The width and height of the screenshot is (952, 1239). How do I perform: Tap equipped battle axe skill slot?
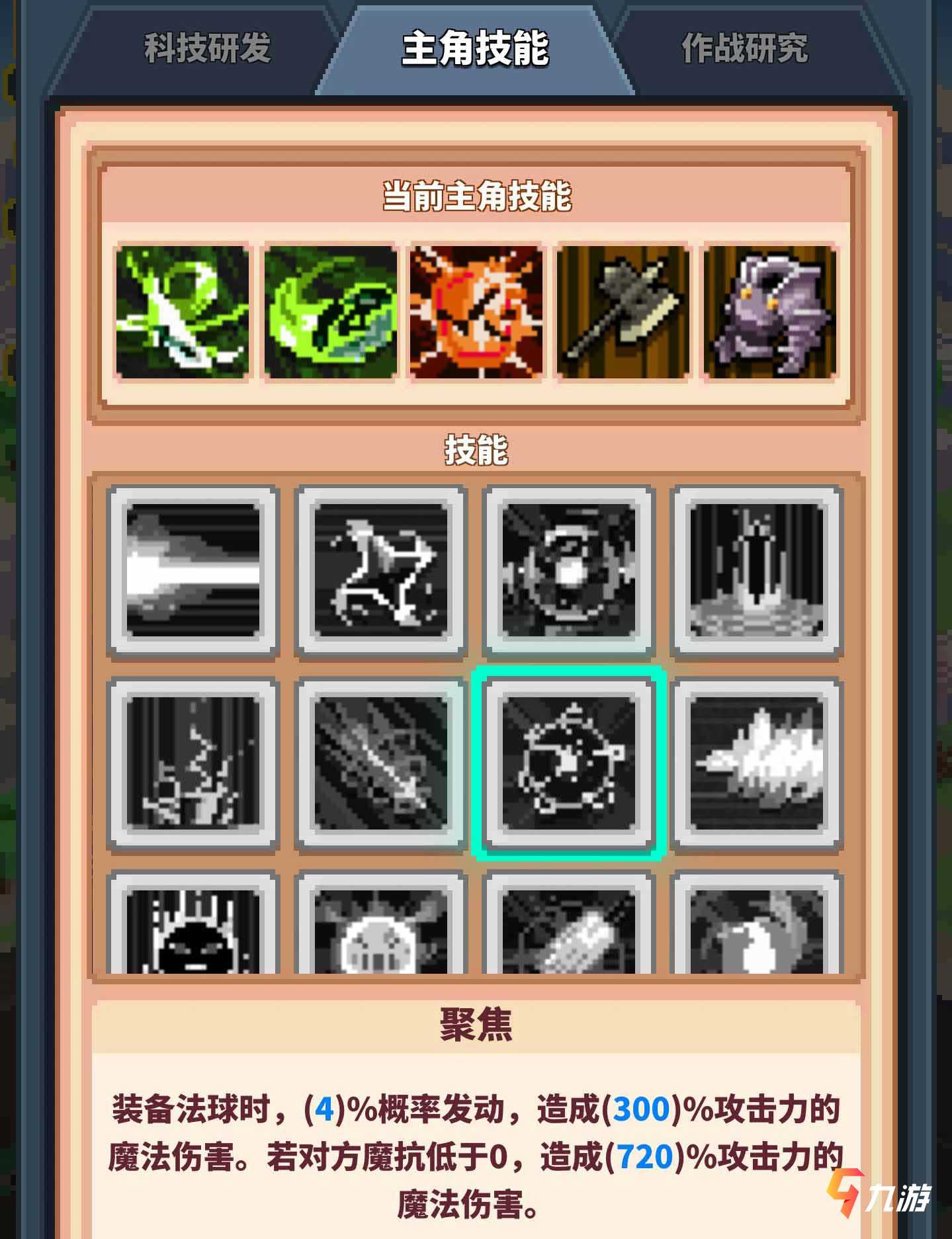pyautogui.click(x=622, y=312)
